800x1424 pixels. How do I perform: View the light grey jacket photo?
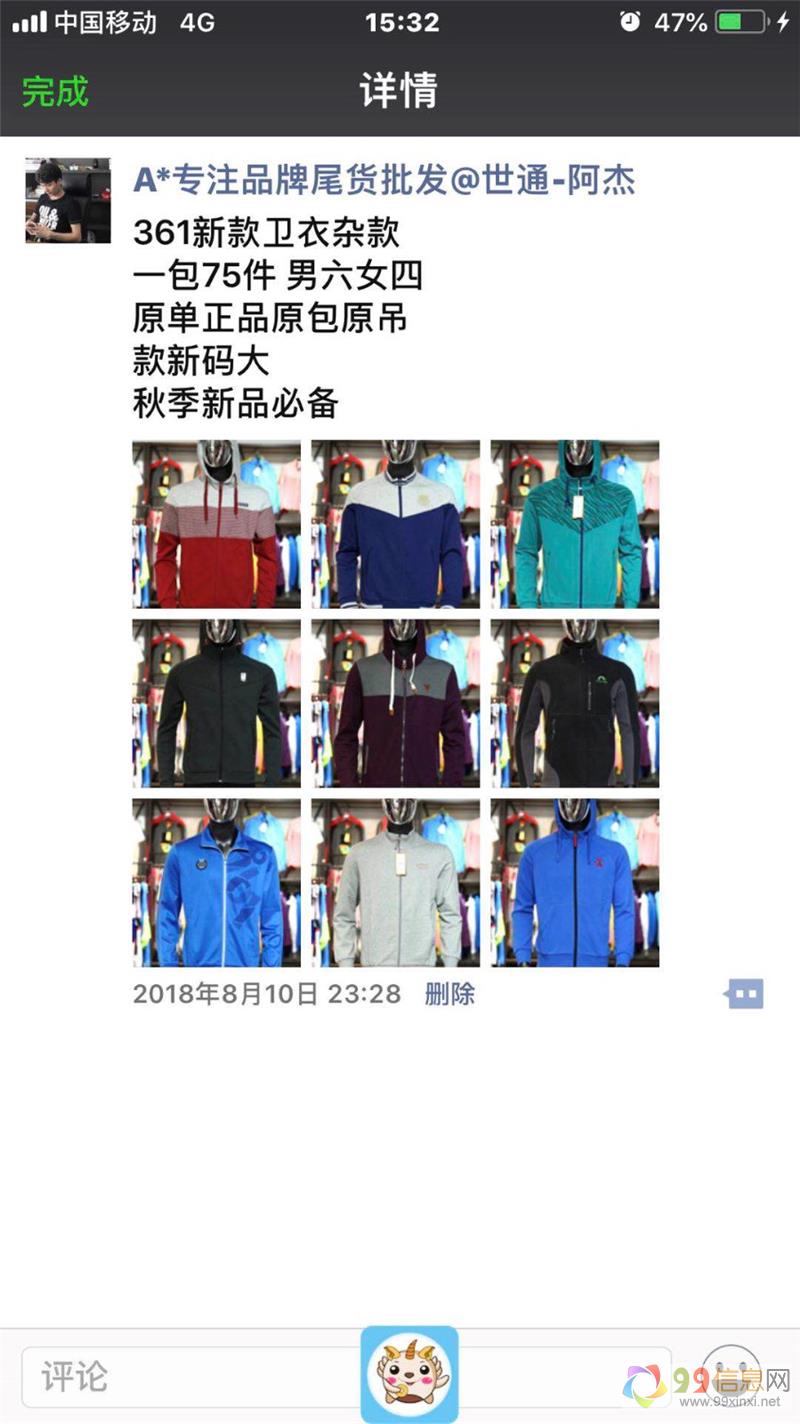pyautogui.click(x=396, y=882)
